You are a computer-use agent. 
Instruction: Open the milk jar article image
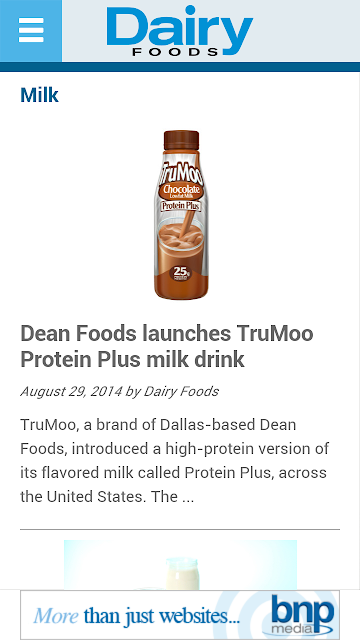tap(180, 565)
